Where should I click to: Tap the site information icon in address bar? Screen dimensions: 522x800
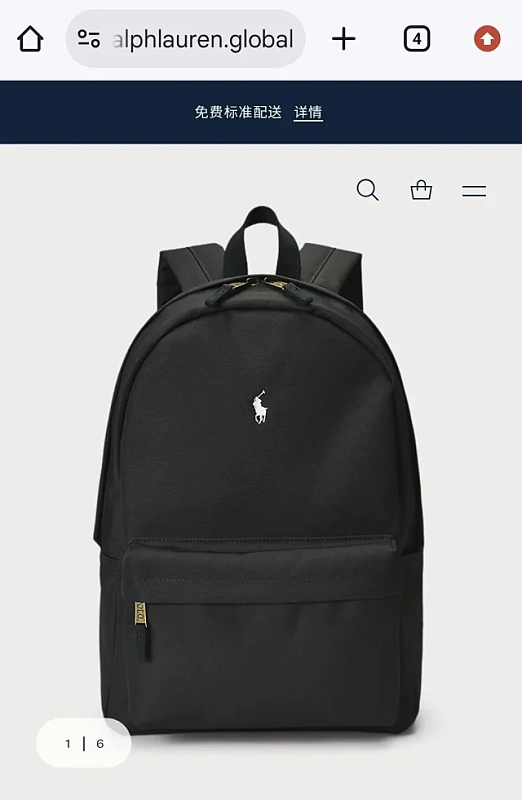[89, 39]
